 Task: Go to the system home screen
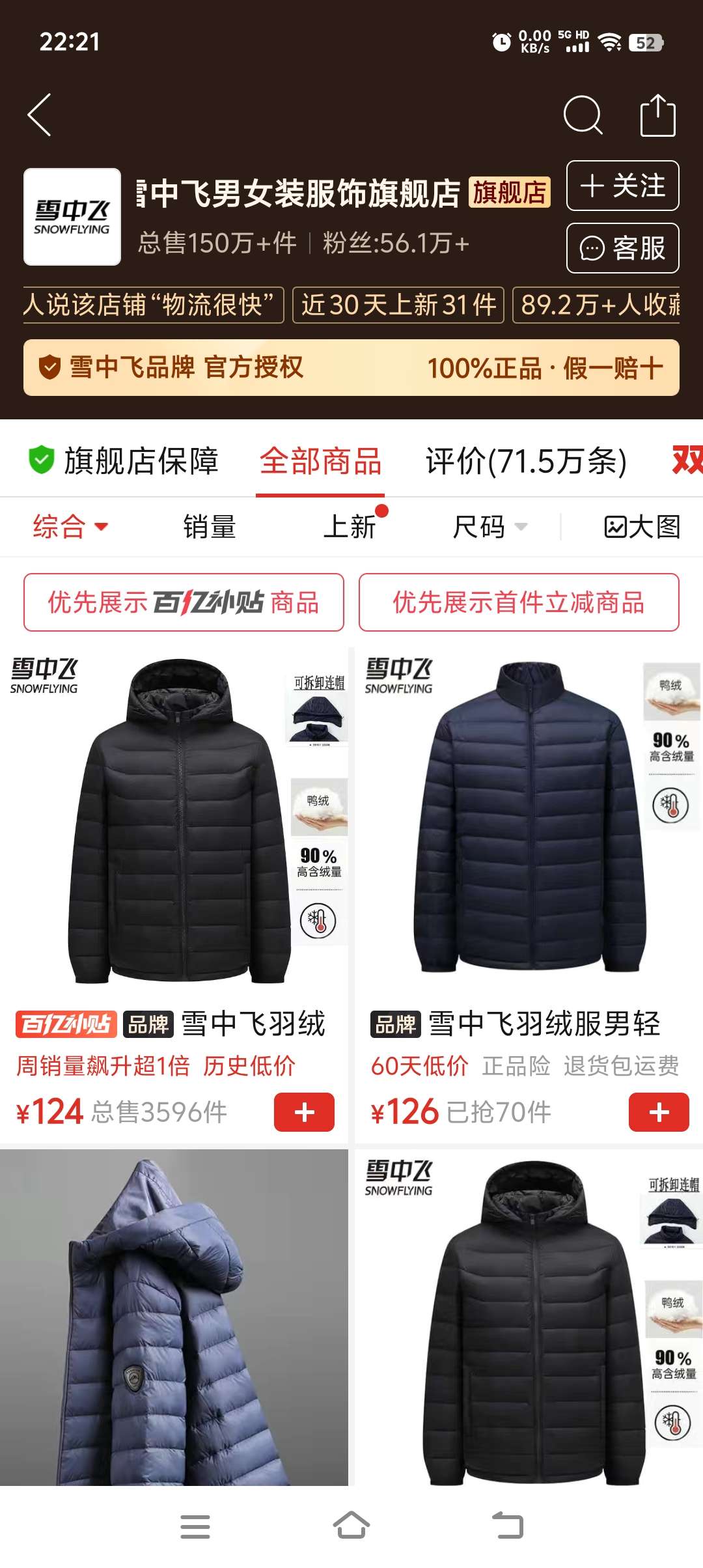coord(351,1526)
